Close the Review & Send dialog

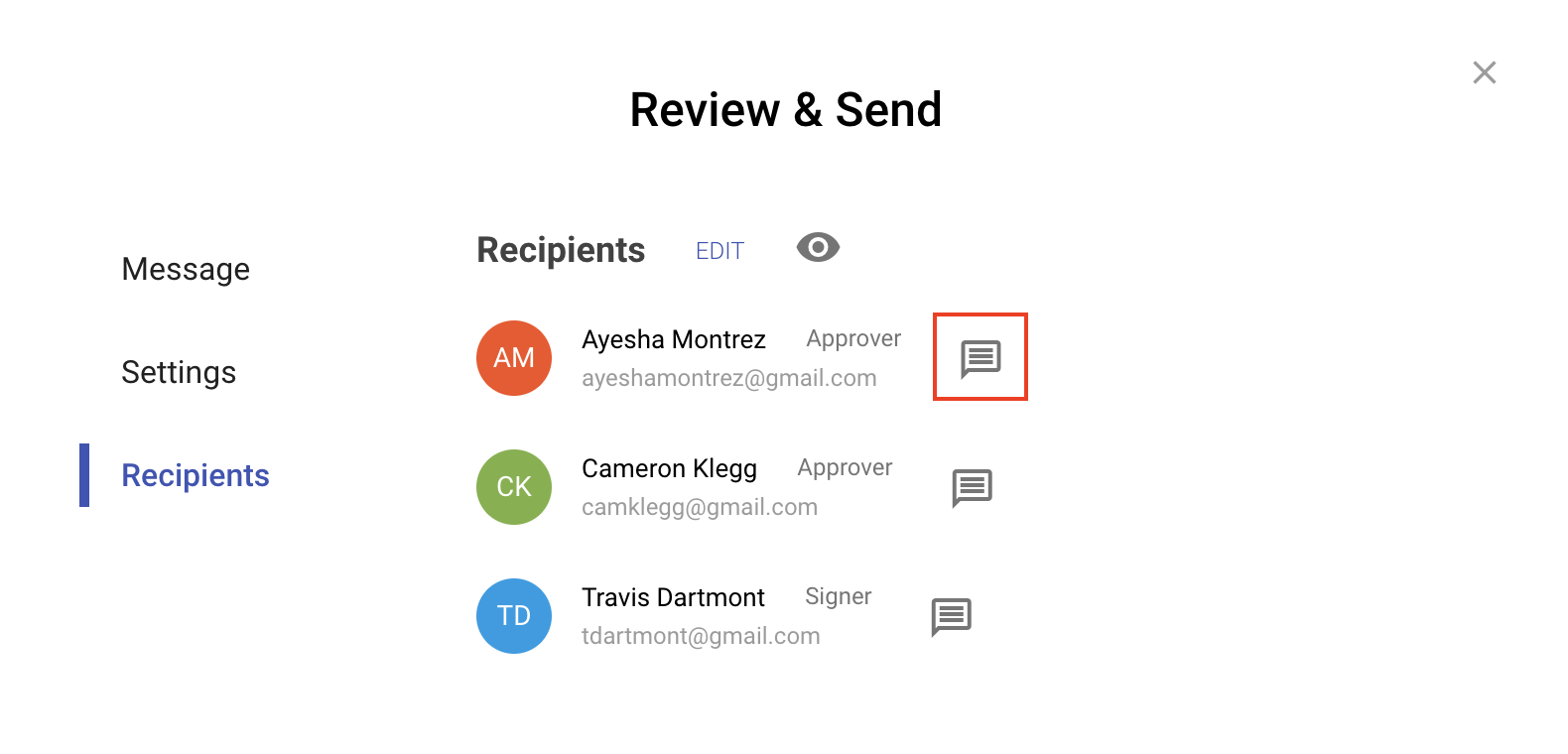tap(1484, 72)
